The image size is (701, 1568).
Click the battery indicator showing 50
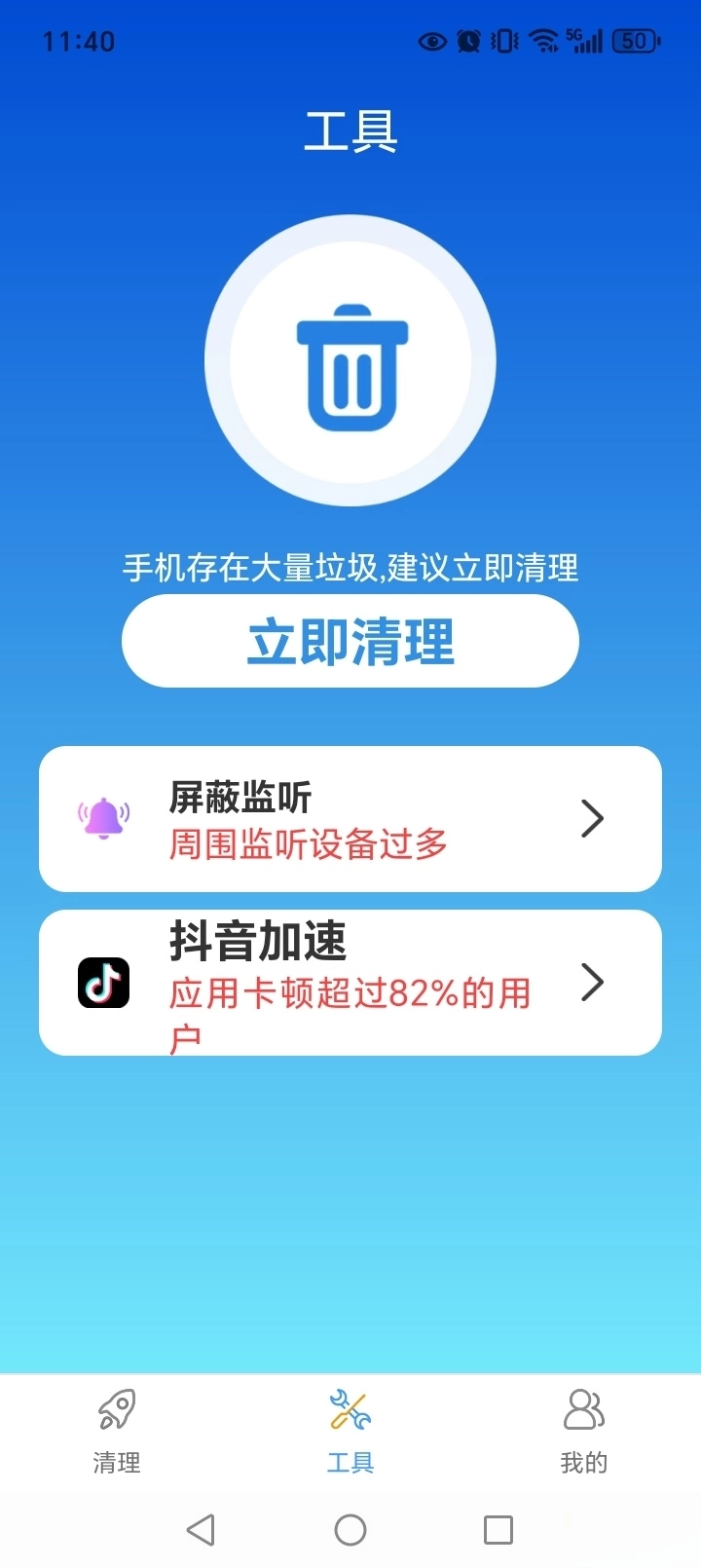pos(634,41)
